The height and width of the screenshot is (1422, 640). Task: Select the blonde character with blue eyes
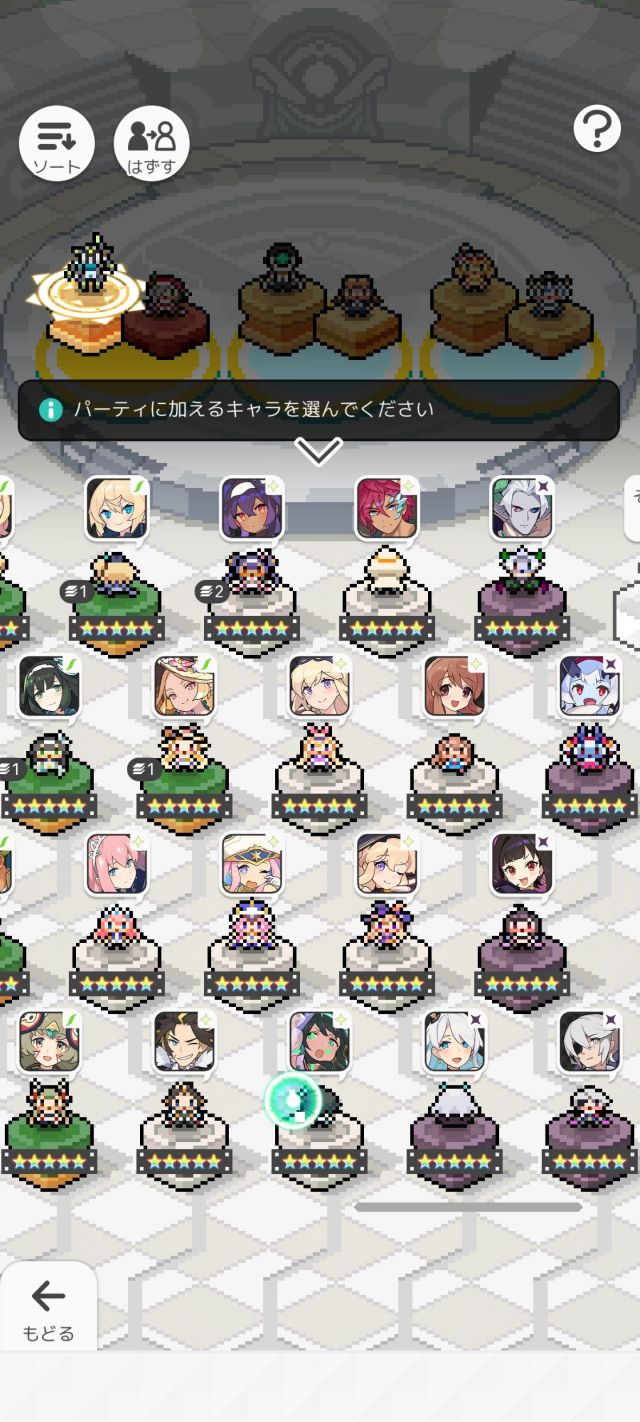[x=117, y=509]
